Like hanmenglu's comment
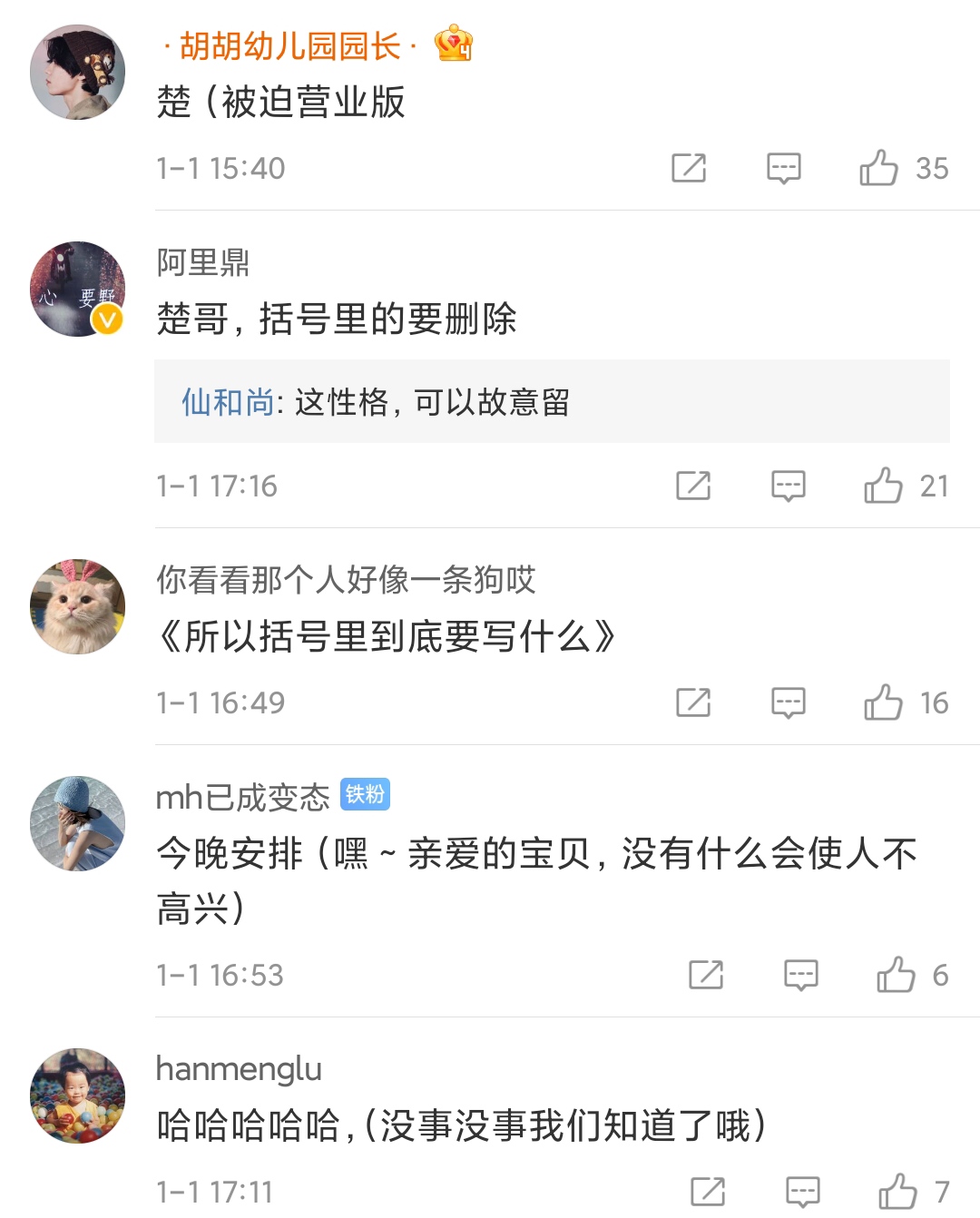The image size is (980, 1218). pyautogui.click(x=897, y=1191)
